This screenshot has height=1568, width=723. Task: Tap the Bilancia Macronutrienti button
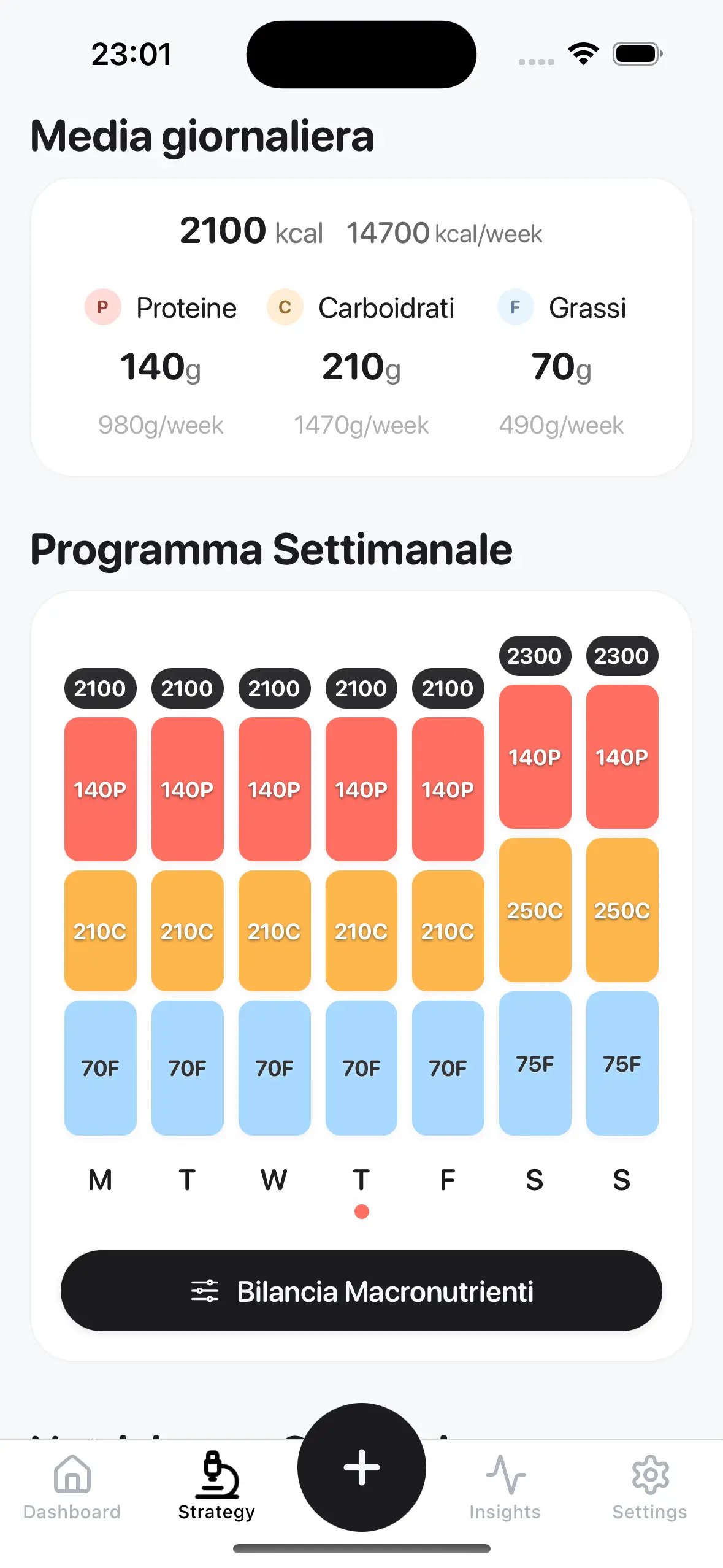[361, 1291]
